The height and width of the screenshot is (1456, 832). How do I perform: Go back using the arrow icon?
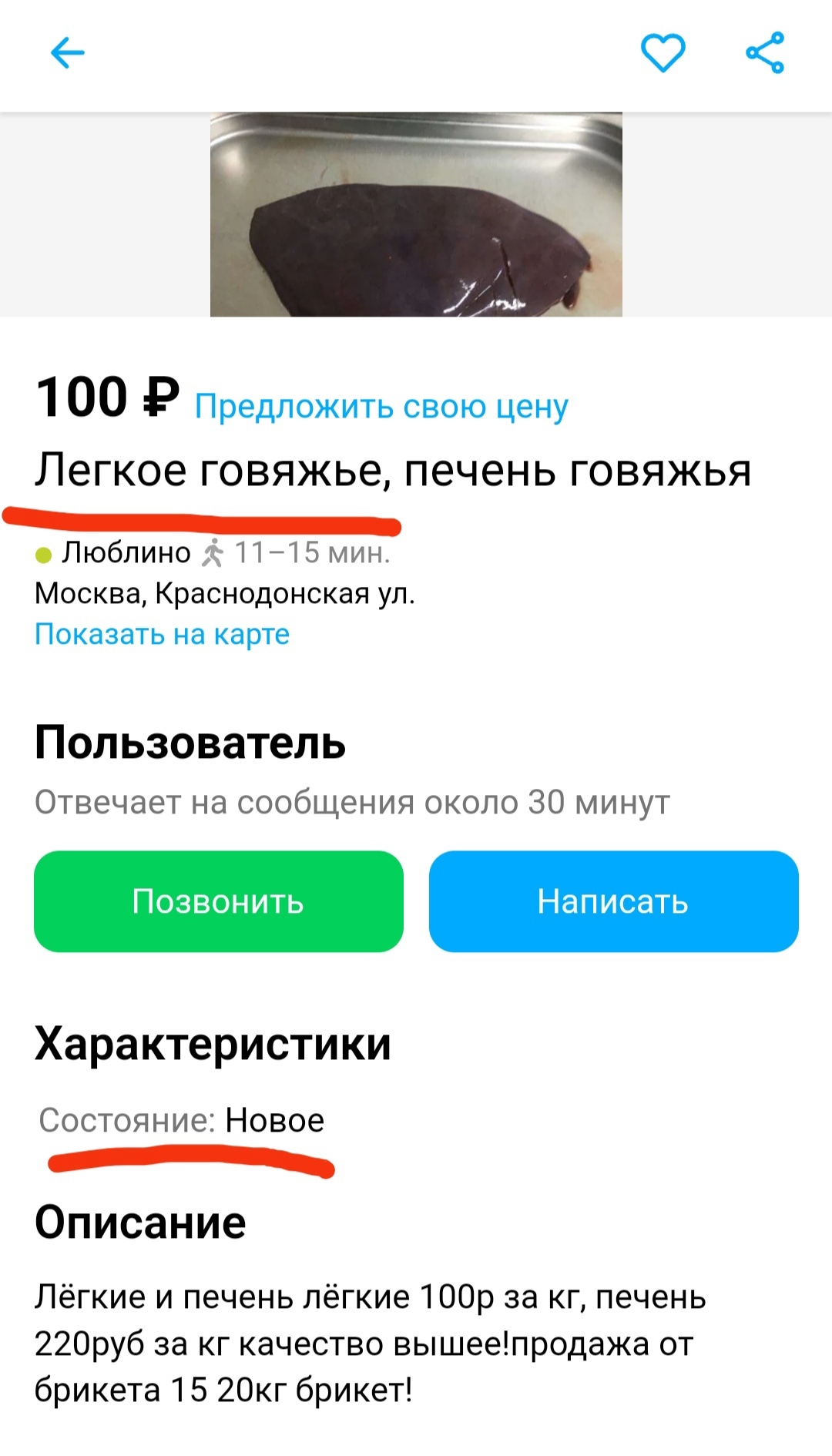[x=67, y=53]
